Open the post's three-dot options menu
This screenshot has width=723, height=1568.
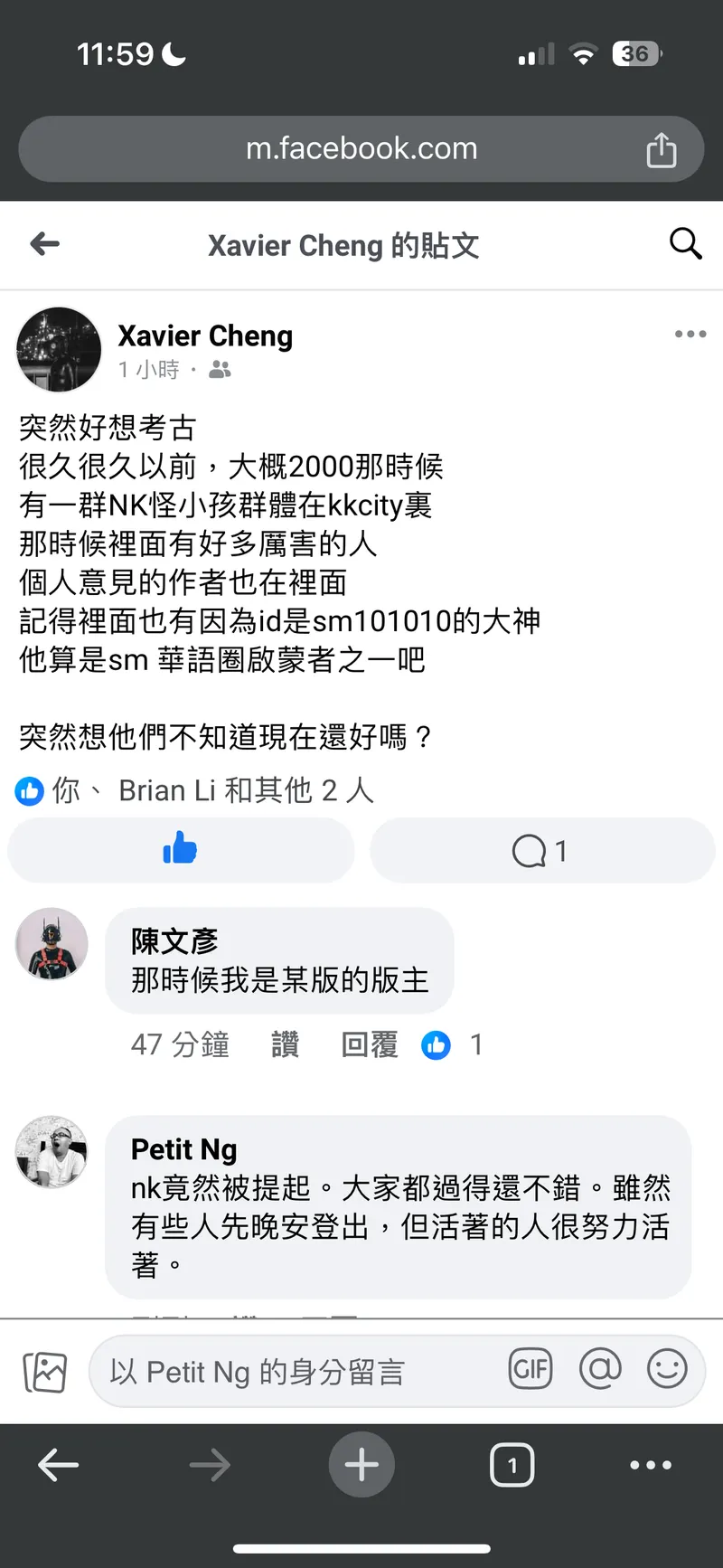[x=690, y=334]
